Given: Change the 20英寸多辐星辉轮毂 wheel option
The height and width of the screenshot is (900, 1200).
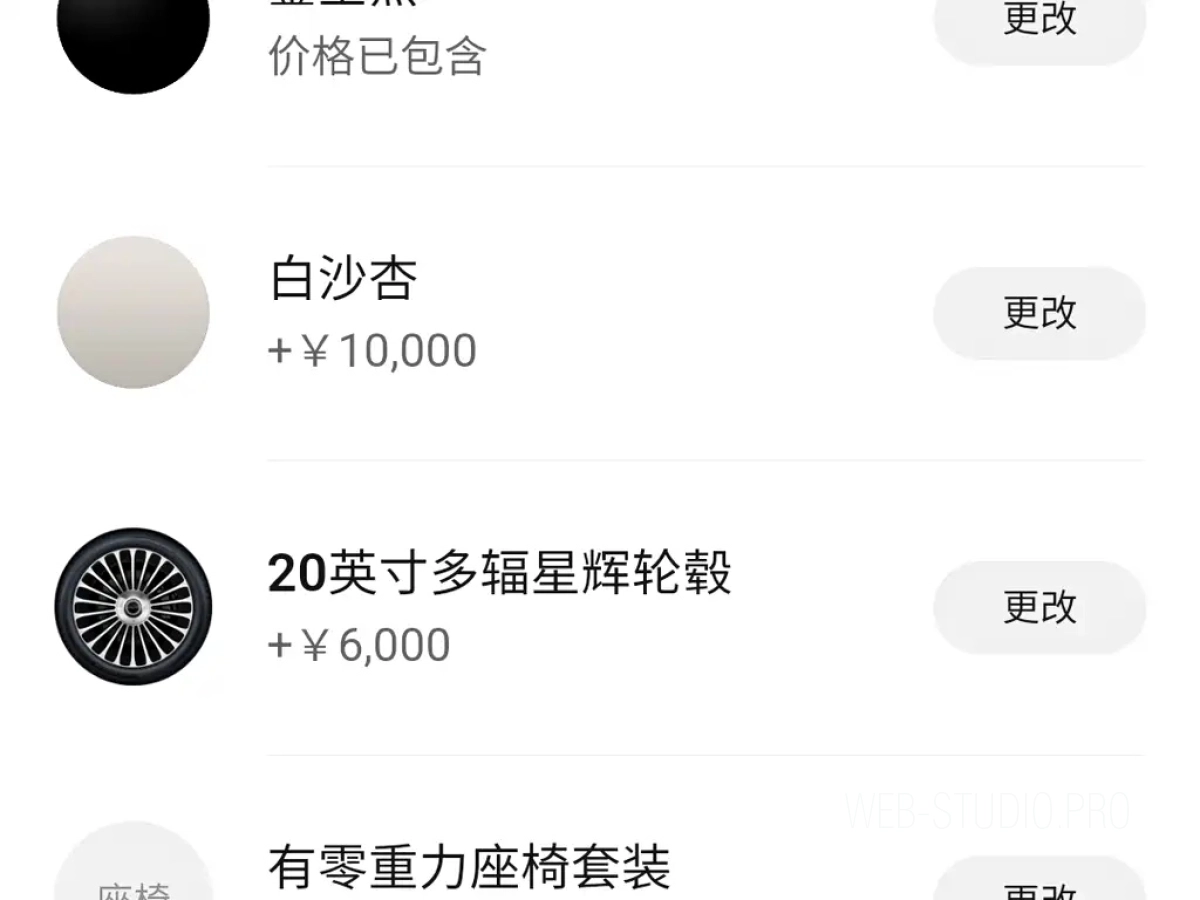Looking at the screenshot, I should 1039,607.
